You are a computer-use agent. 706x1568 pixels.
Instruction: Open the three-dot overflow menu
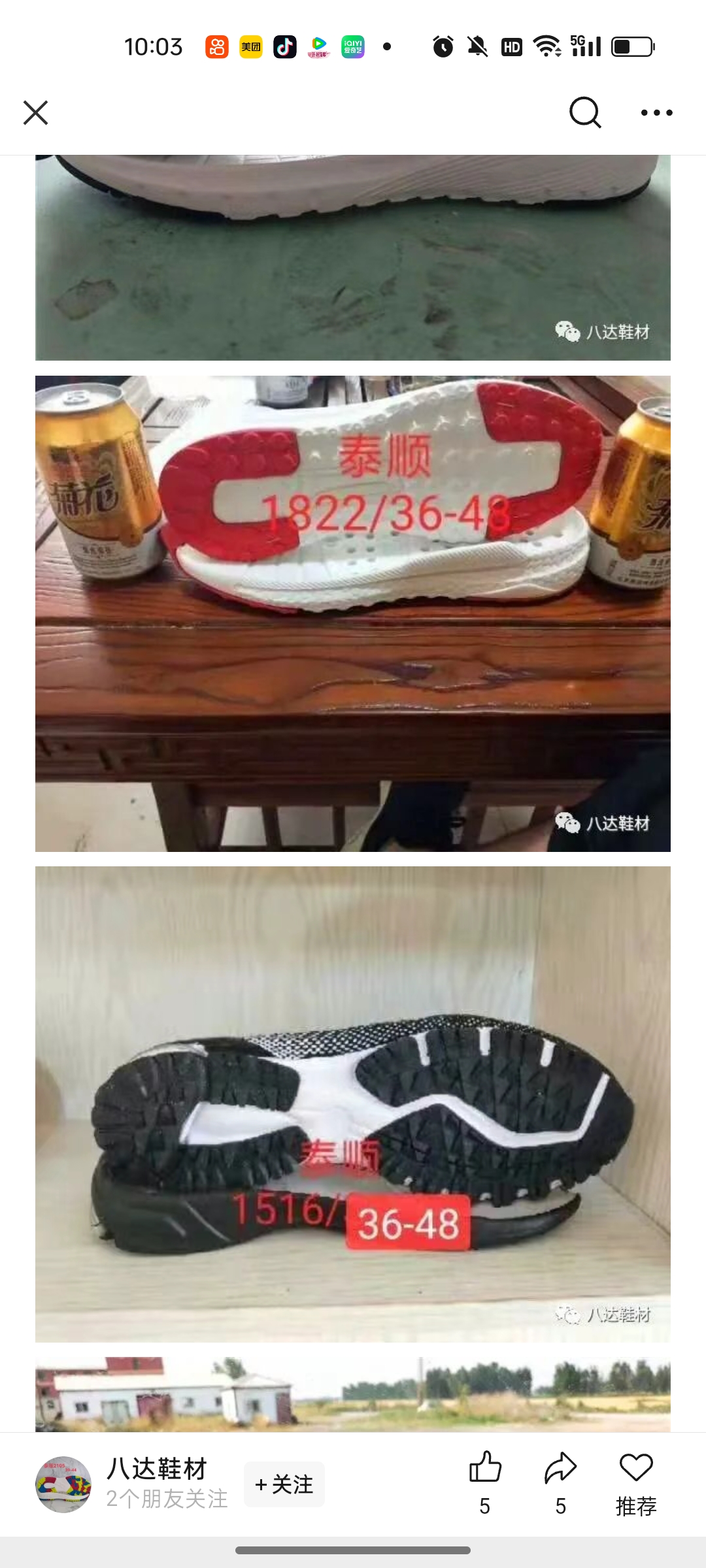point(656,112)
